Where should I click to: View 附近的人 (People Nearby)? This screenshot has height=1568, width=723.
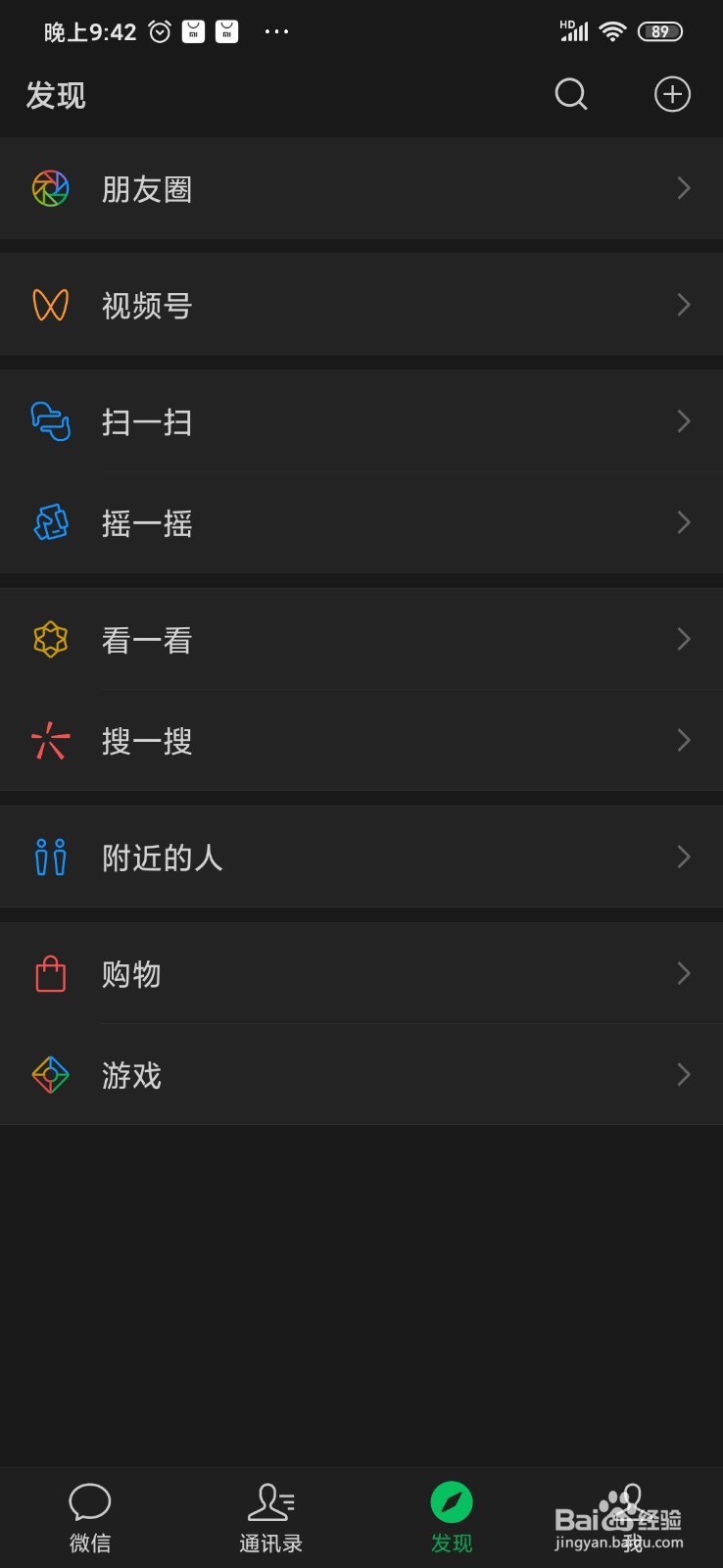pos(361,857)
